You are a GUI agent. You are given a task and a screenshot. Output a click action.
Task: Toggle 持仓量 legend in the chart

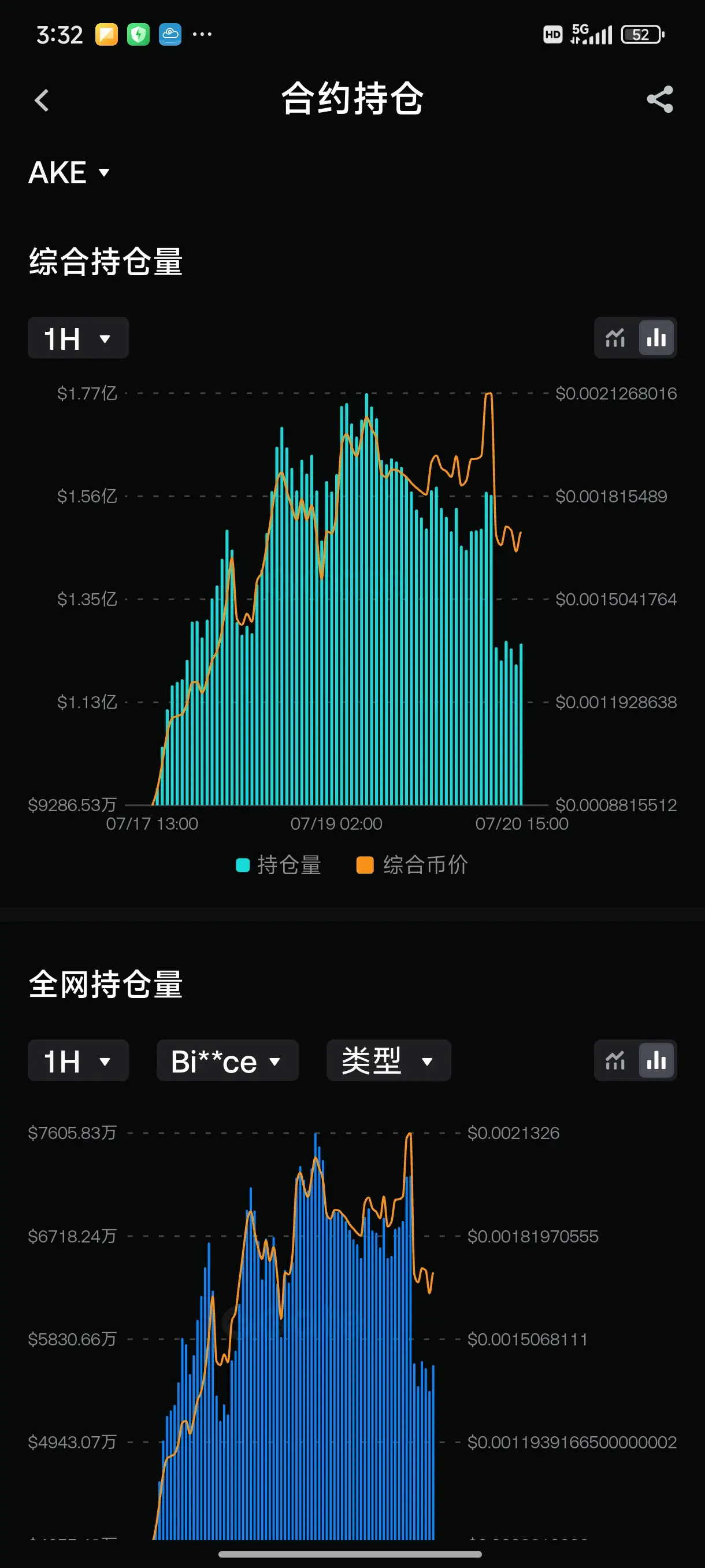279,865
